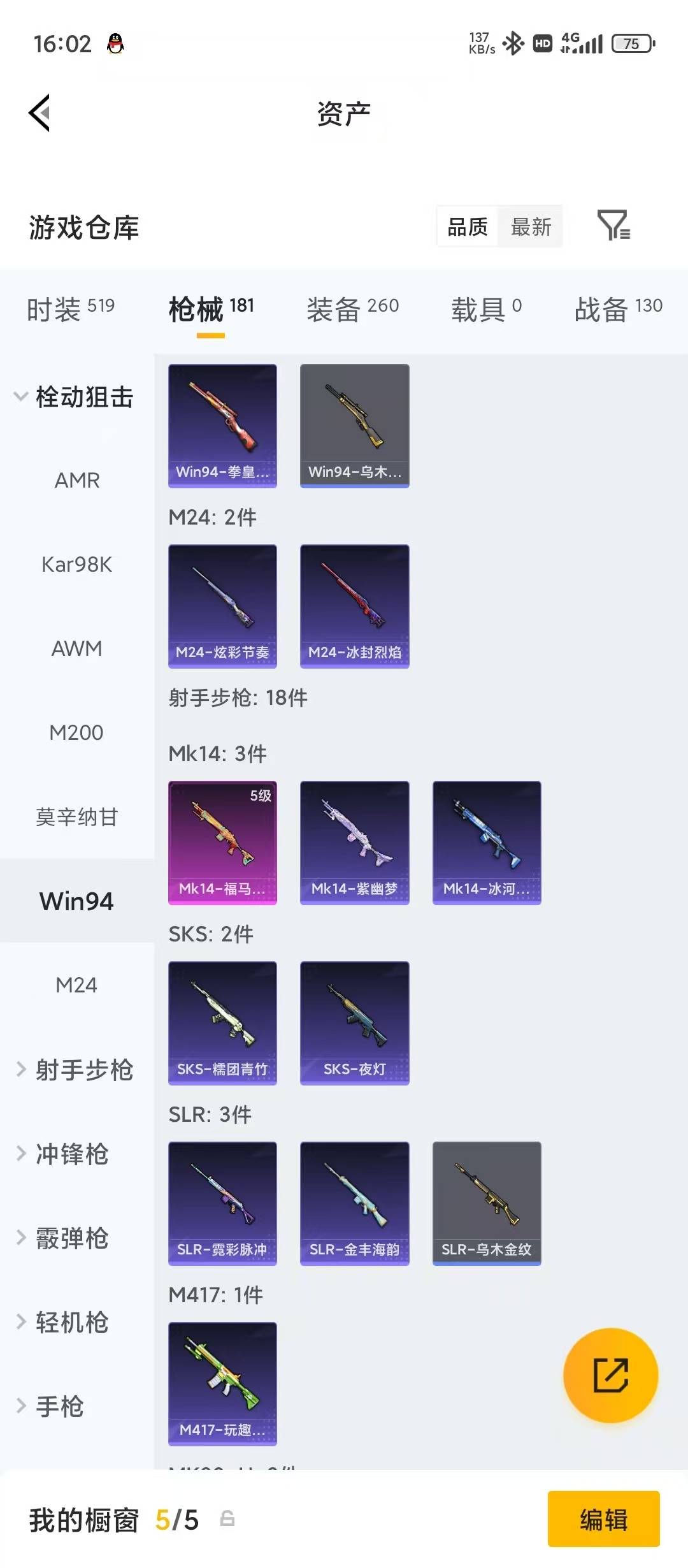Select 莫辛纳甘 in the sidebar list
Viewport: 688px width, 1568px height.
click(x=76, y=817)
